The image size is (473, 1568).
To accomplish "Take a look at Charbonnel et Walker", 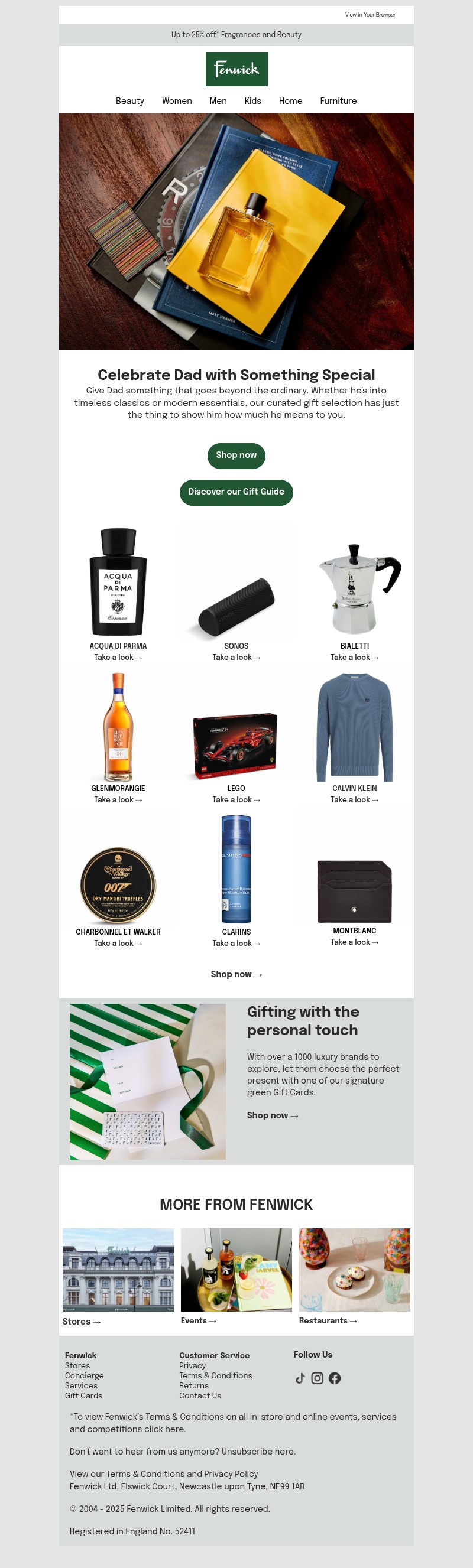I will 118,944.
